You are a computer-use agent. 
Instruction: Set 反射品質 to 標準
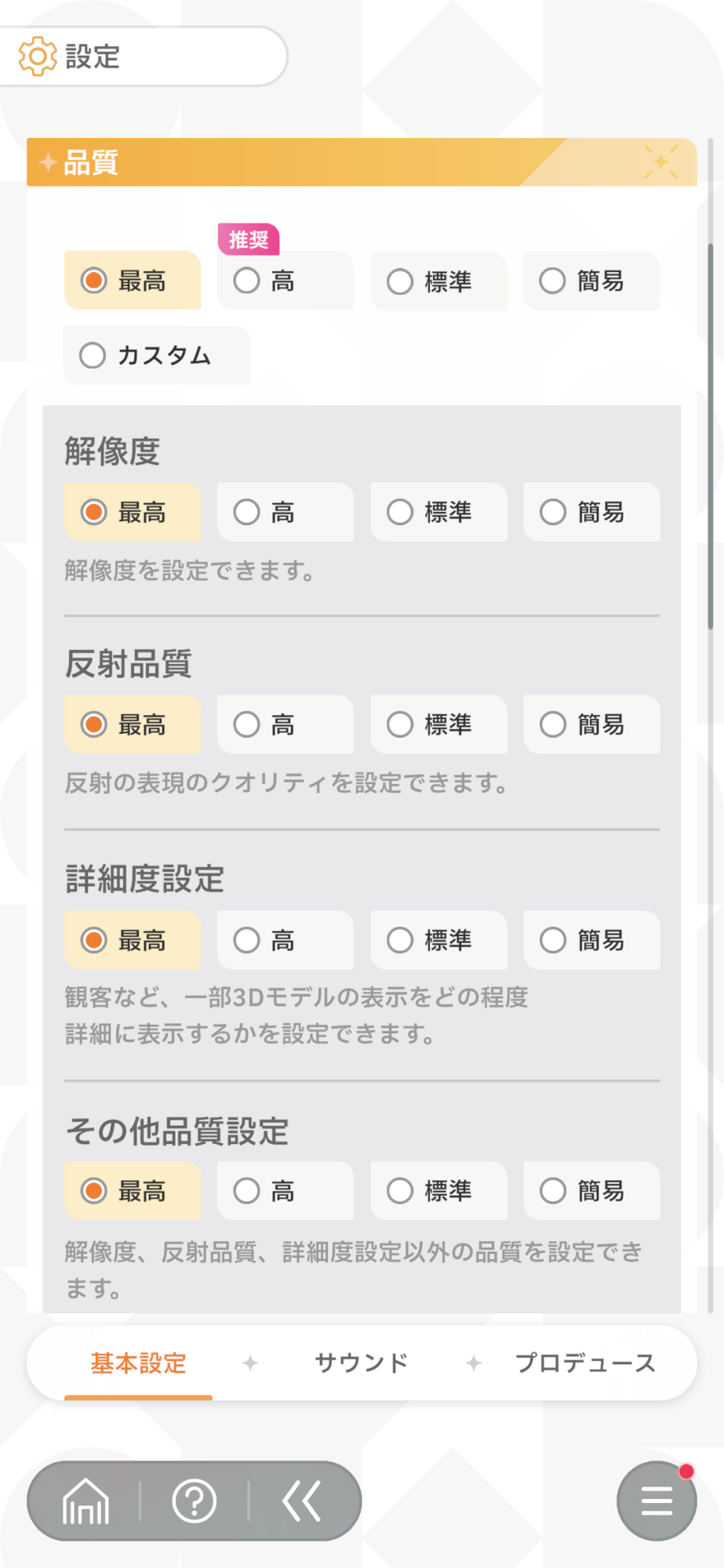[438, 724]
